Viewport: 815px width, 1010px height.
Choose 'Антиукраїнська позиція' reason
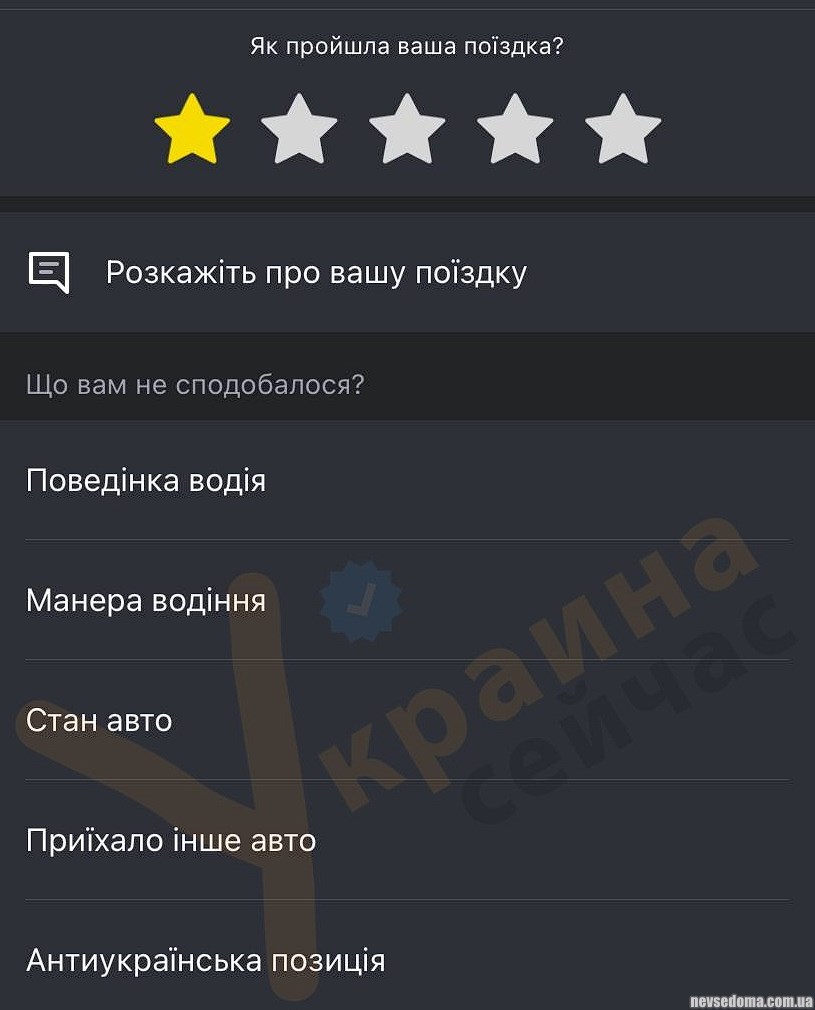(206, 961)
